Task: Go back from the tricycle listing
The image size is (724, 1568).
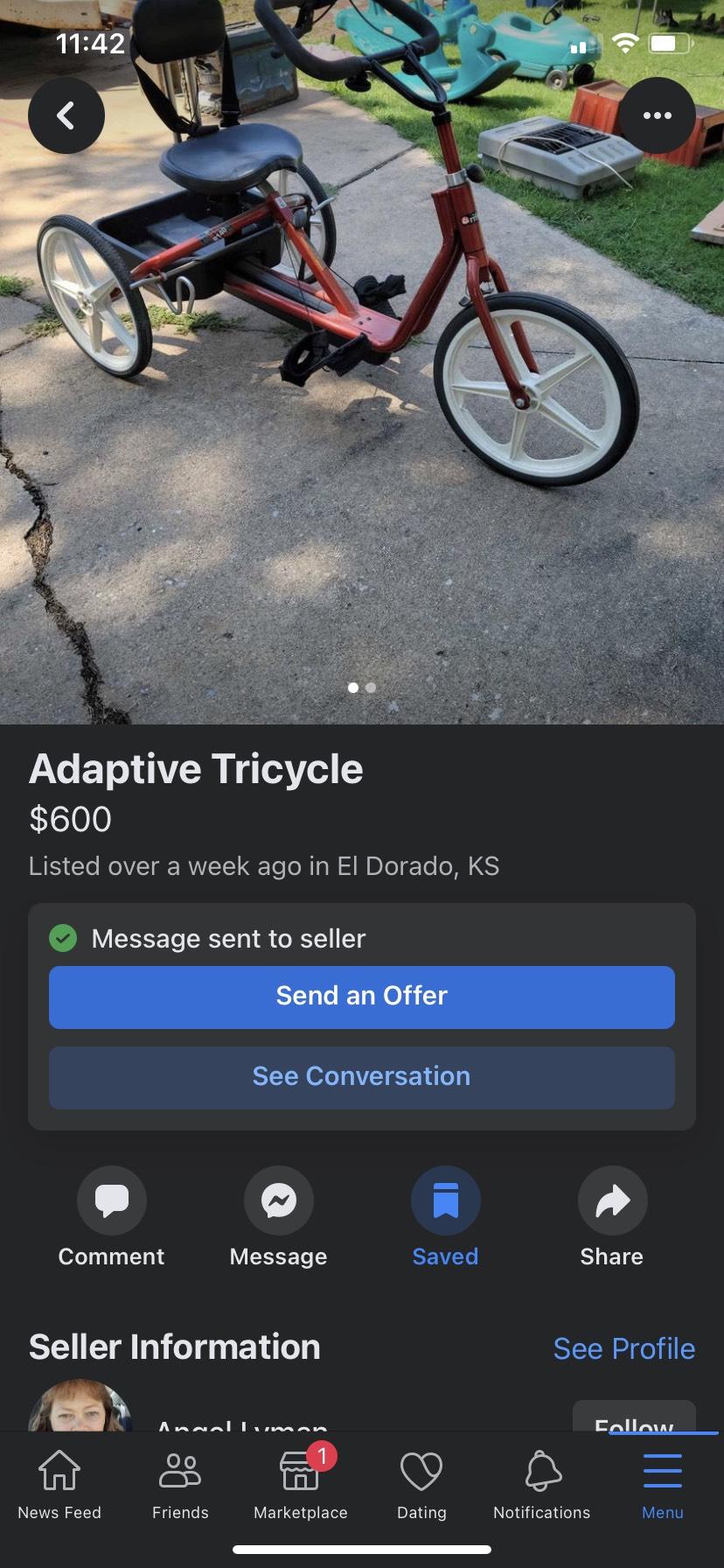Action: [x=66, y=115]
